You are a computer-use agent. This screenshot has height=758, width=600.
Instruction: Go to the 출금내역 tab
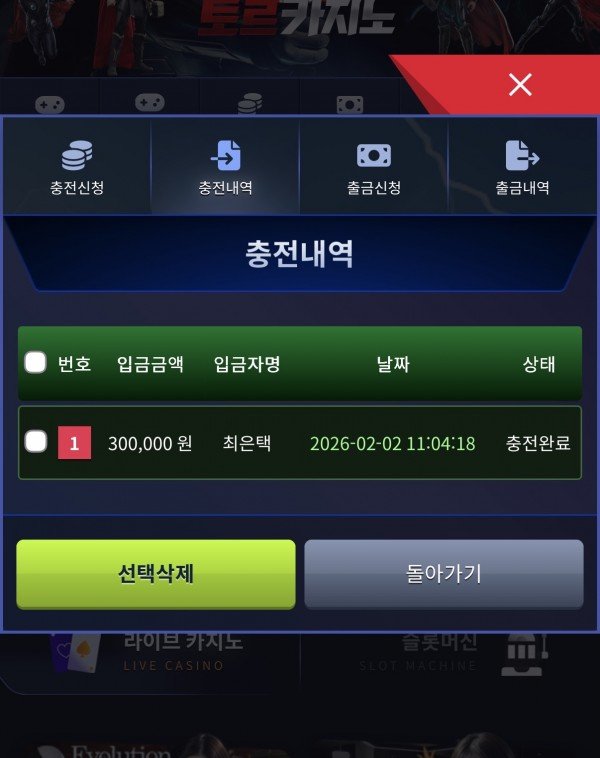[522, 166]
